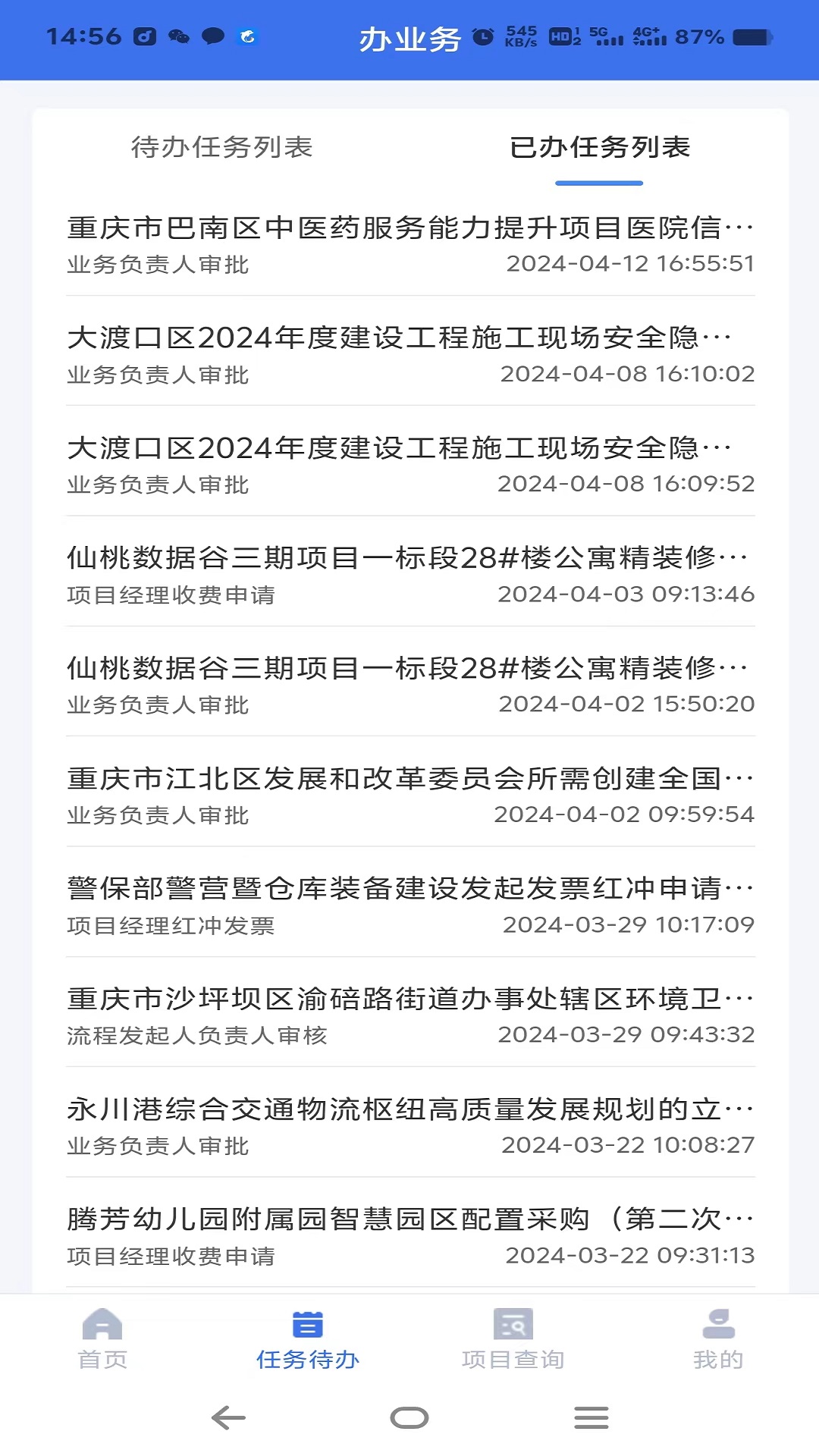This screenshot has width=819, height=1456.
Task: Open 重庆市江北区发展和改革委员会 task
Action: (x=409, y=796)
